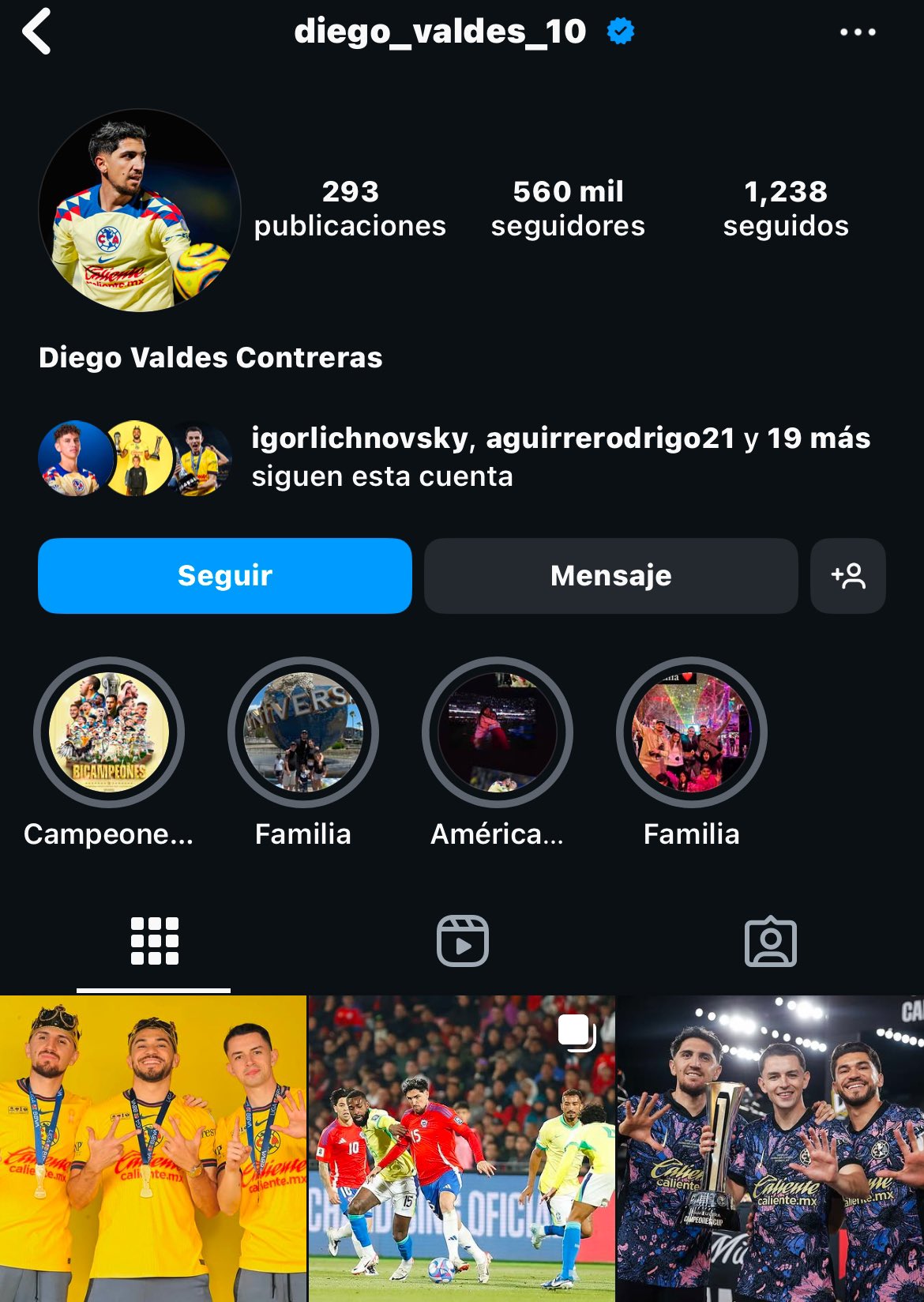Switch to the posts grid tab
Viewport: 924px width, 1302px height.
pos(154,941)
